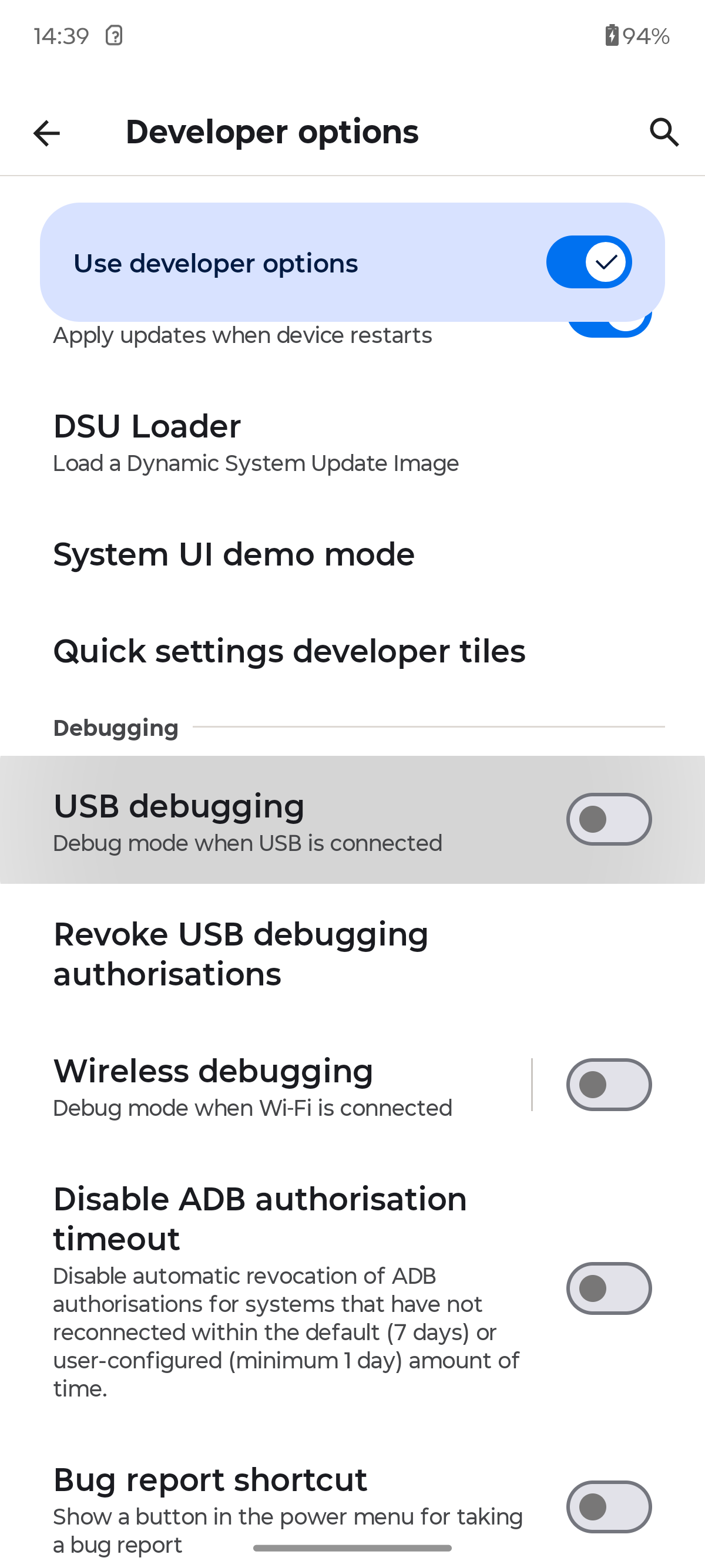Open Quick settings developer tiles
Viewport: 705px width, 1568px height.
pos(289,651)
